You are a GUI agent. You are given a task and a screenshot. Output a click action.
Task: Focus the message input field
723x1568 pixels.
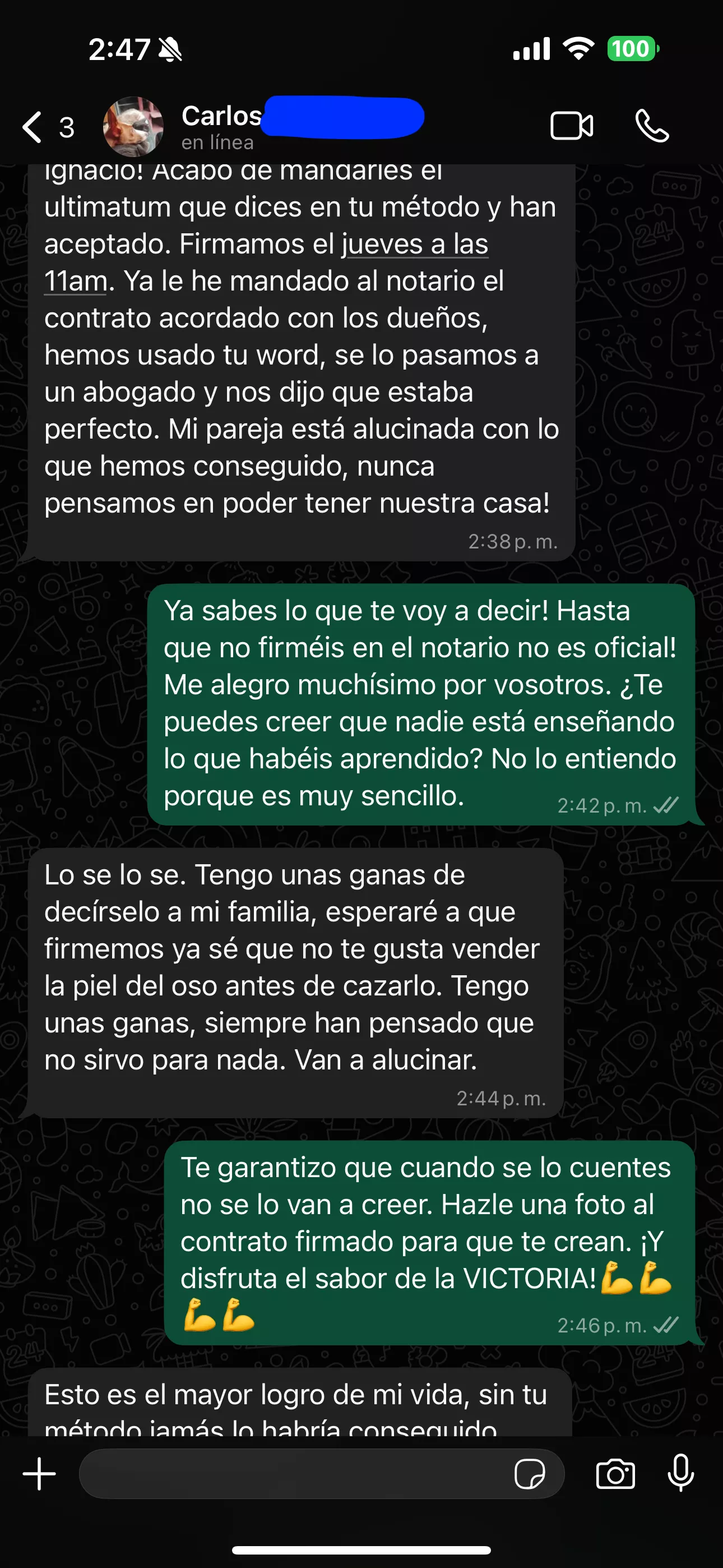coord(292,1474)
